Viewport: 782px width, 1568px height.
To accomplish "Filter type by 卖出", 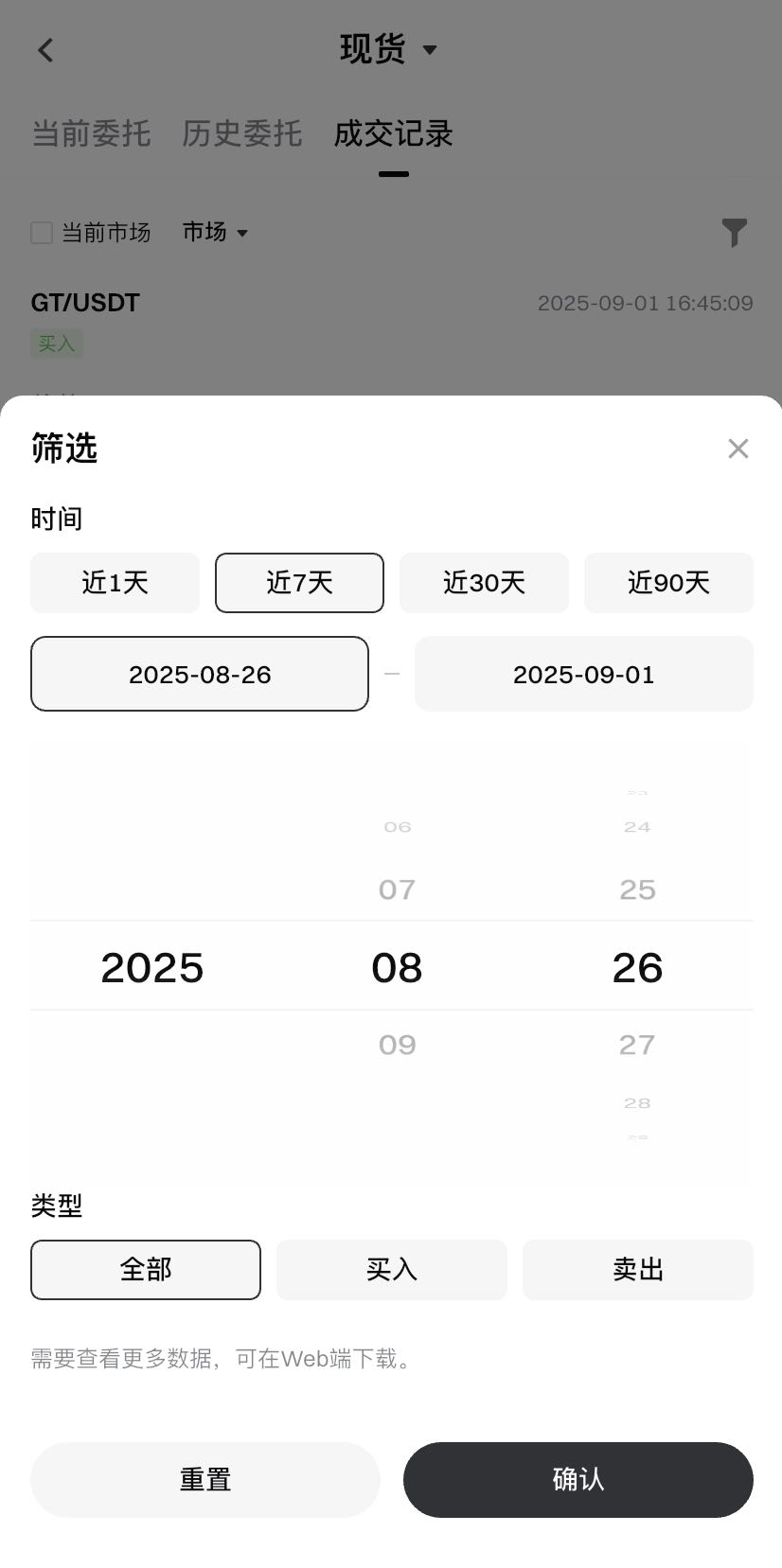I will pyautogui.click(x=637, y=1270).
